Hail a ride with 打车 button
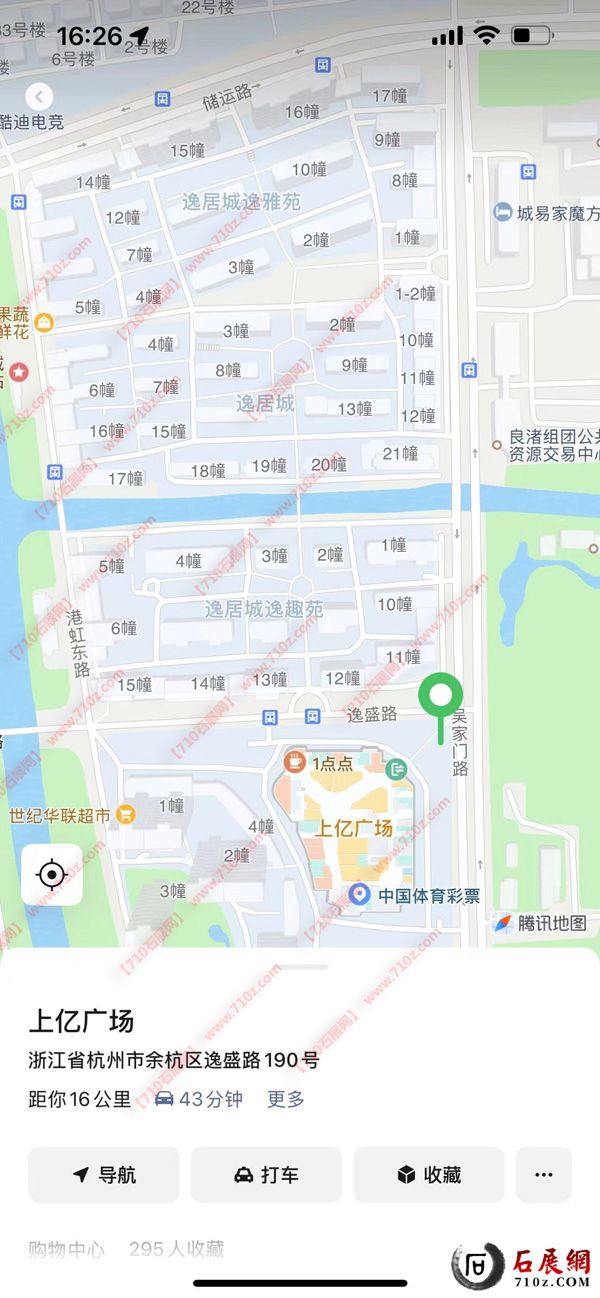The height and width of the screenshot is (1298, 600). coord(266,1174)
